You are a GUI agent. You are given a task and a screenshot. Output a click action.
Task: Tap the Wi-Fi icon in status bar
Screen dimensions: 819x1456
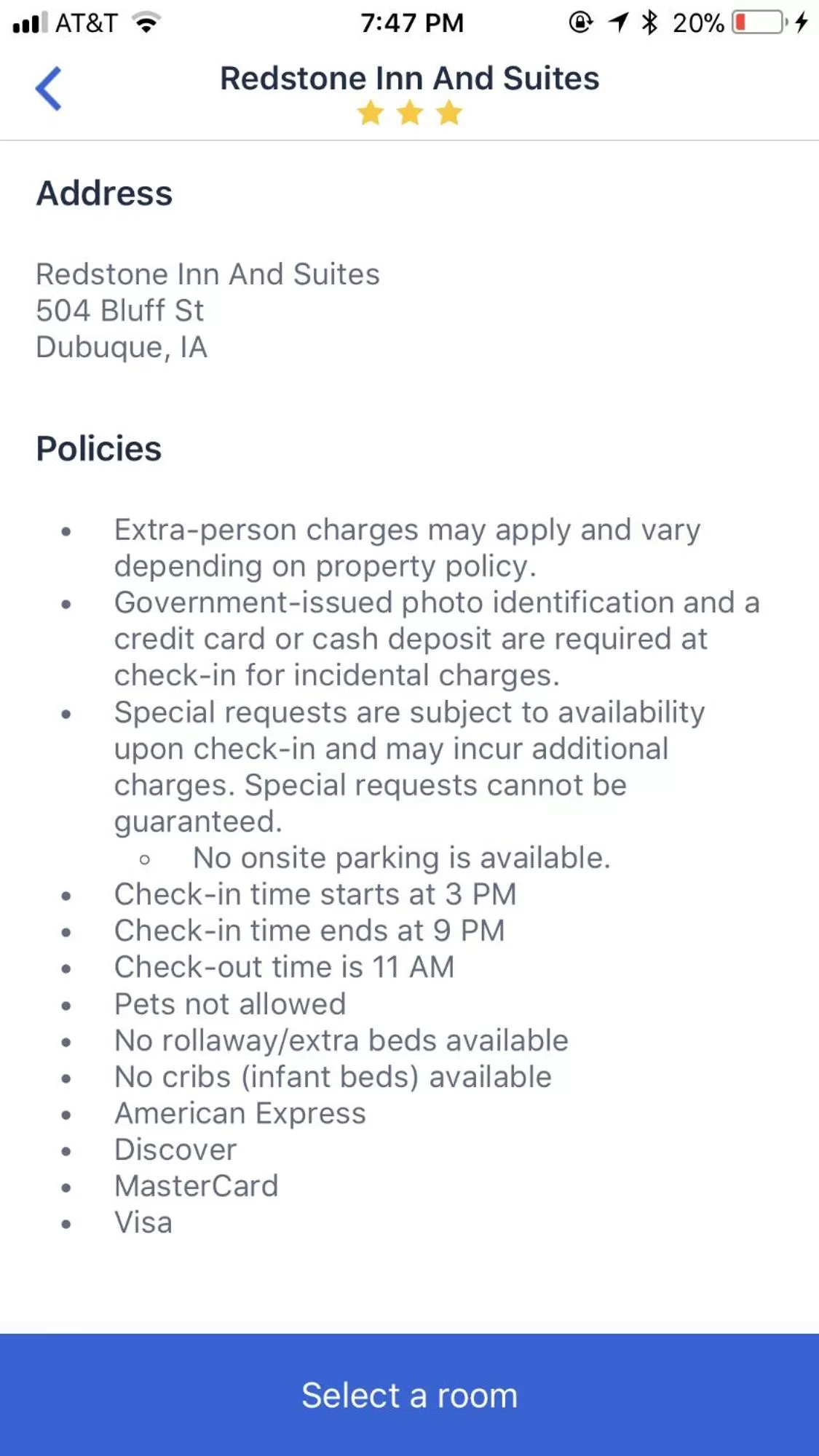[143, 22]
